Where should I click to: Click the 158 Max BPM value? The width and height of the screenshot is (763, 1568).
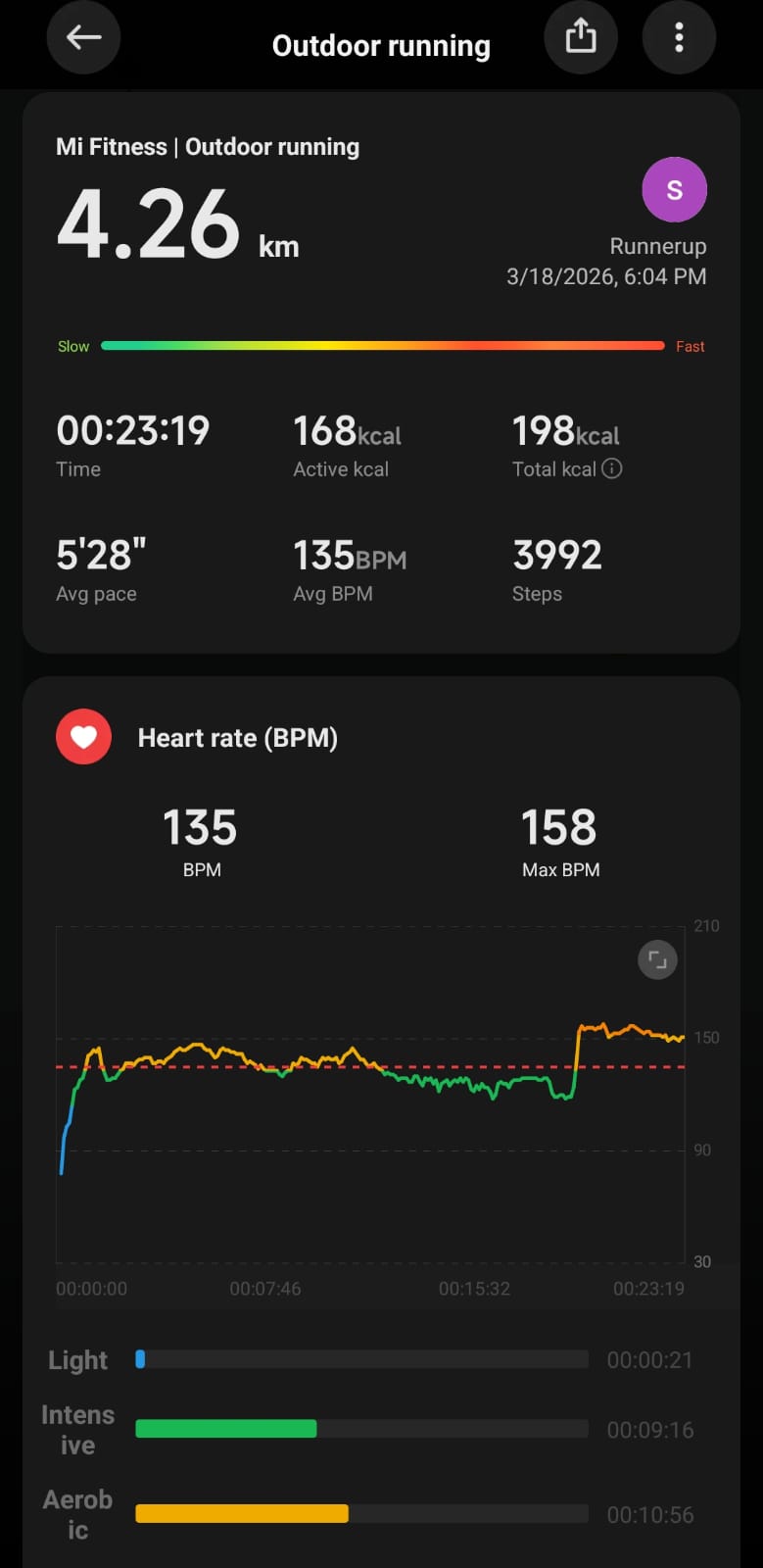tap(559, 828)
